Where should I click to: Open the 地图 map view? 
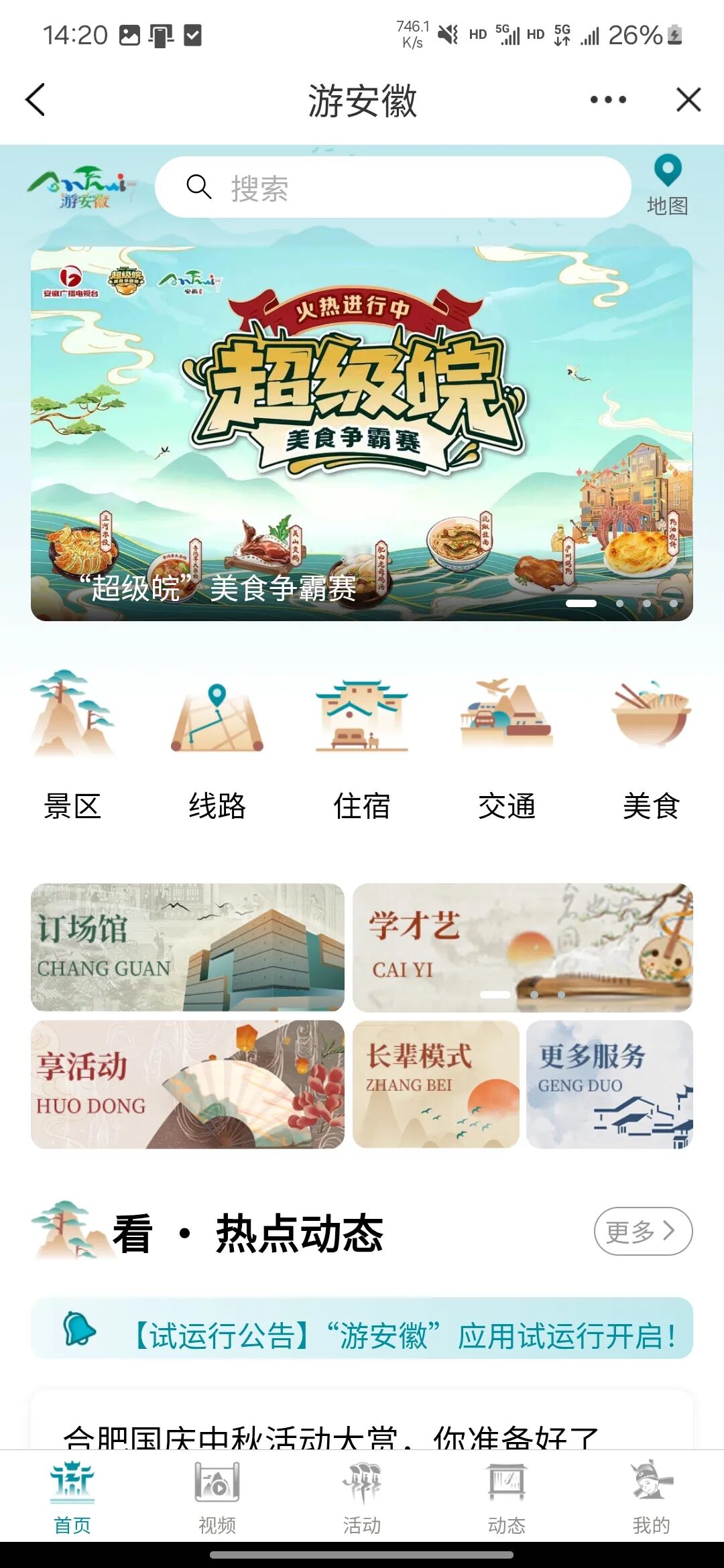pos(667,186)
